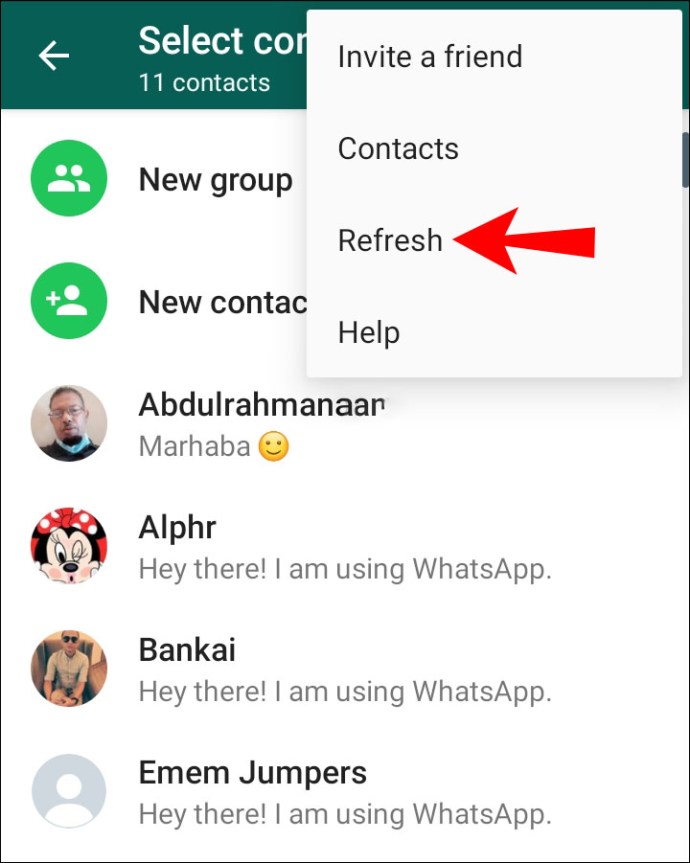
Task: Choose Invite a friend from the menu
Action: pos(494,57)
